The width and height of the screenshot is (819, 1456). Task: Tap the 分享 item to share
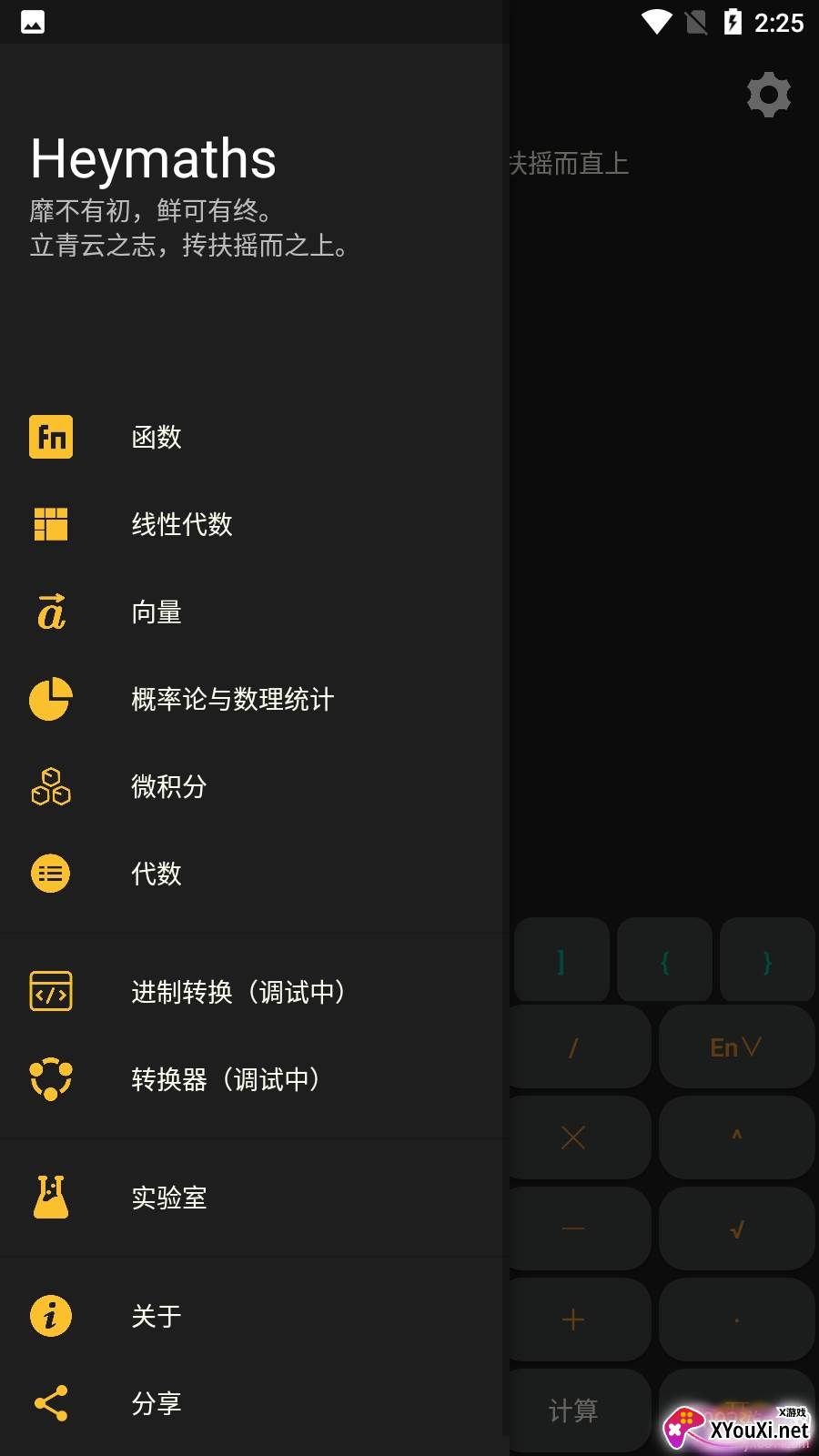coord(157,1403)
